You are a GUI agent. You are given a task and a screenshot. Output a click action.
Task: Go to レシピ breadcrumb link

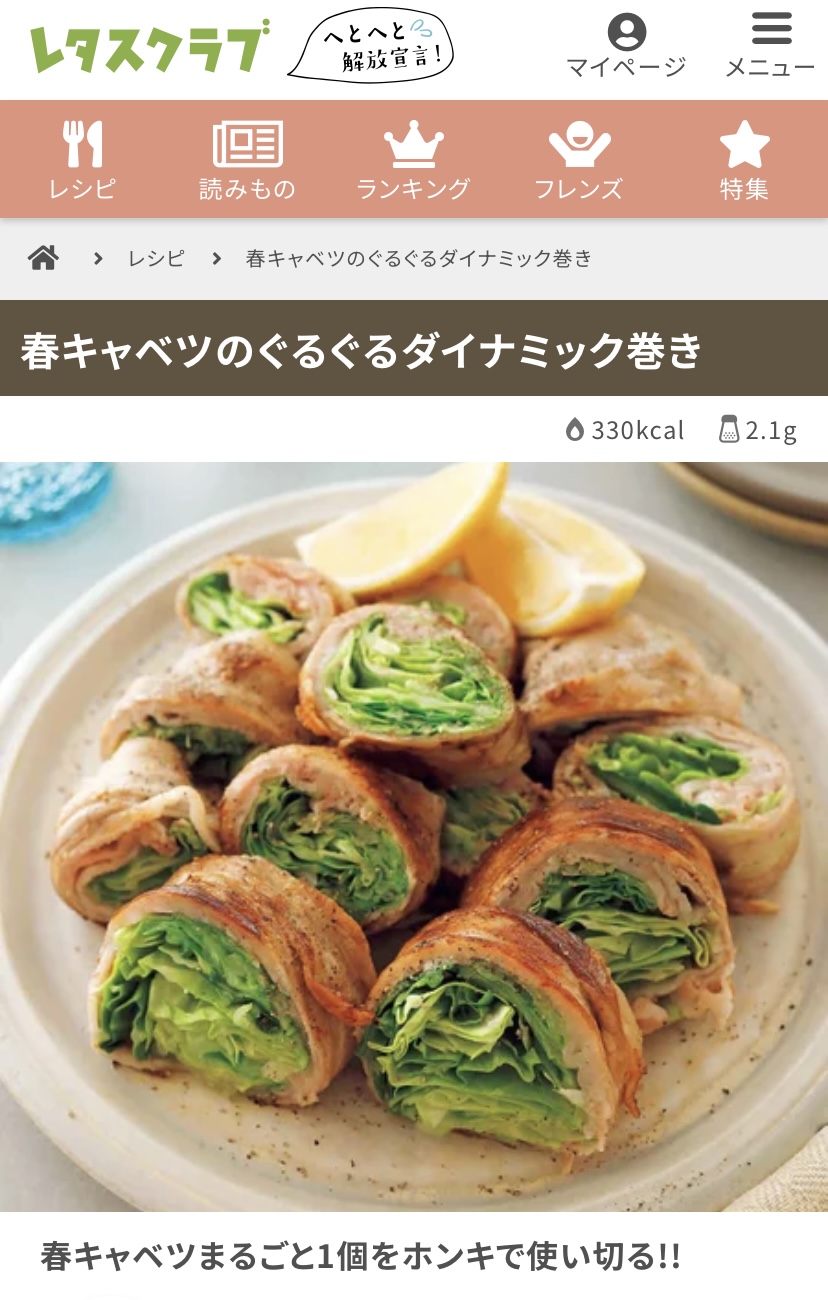[156, 258]
